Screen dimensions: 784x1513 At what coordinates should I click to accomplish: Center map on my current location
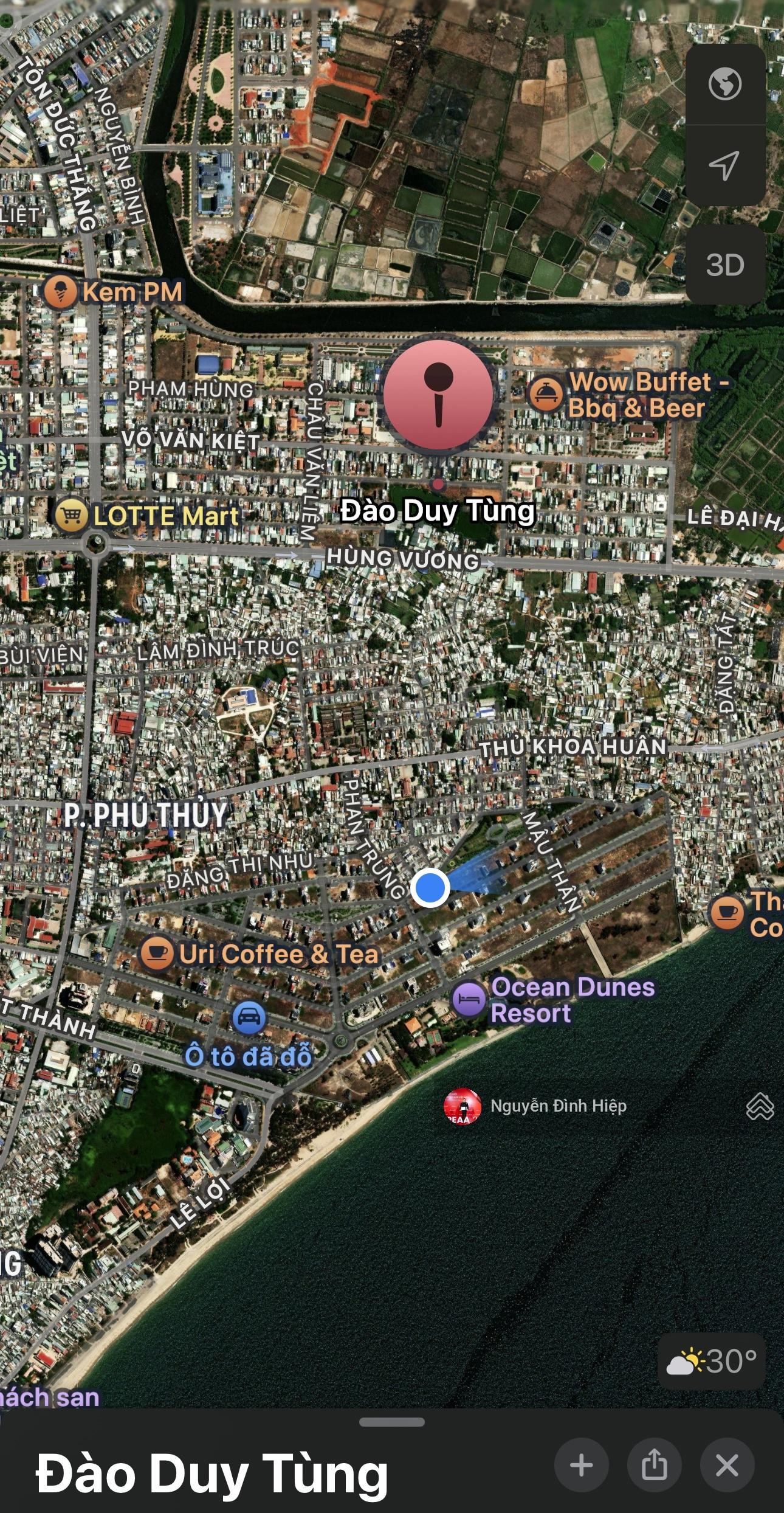[724, 165]
